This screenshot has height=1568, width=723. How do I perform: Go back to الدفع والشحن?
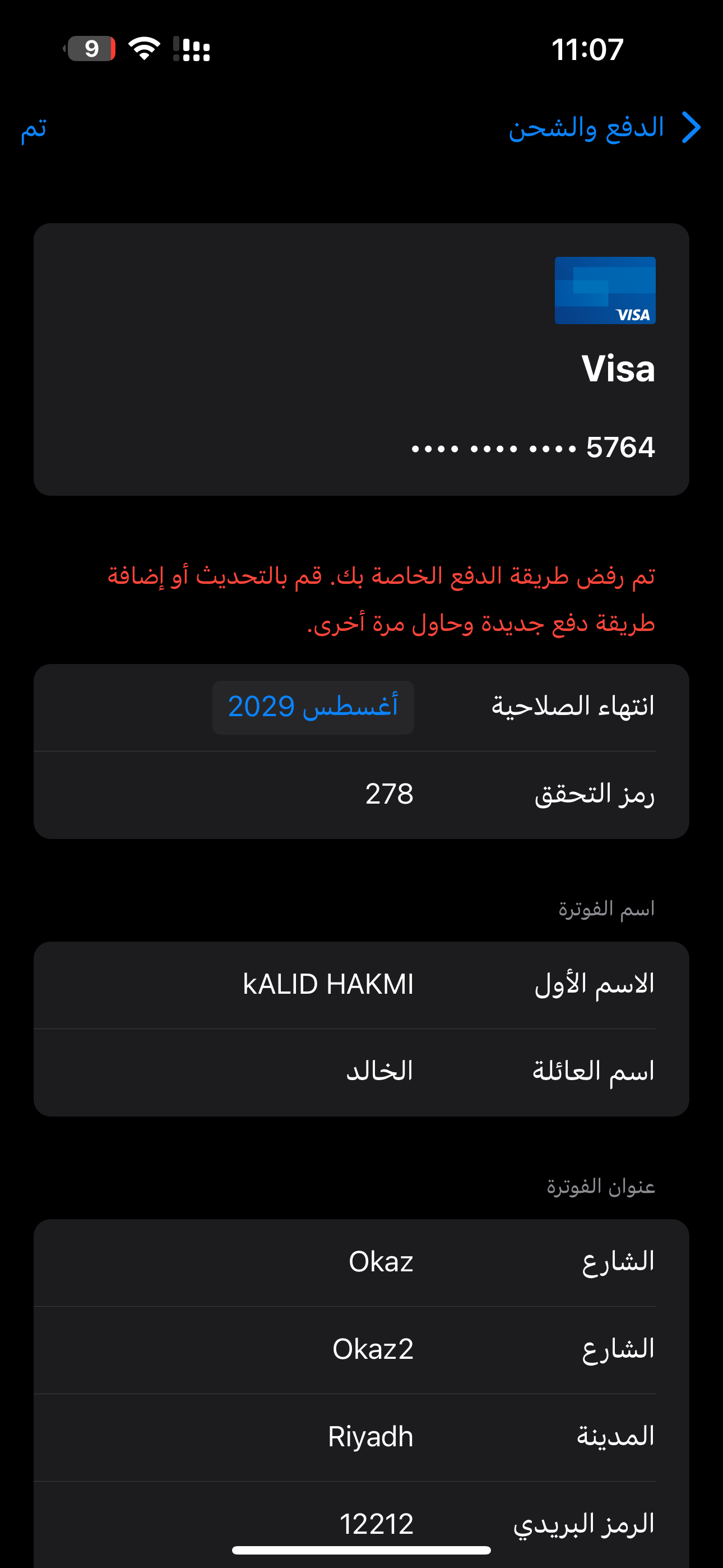click(x=604, y=128)
